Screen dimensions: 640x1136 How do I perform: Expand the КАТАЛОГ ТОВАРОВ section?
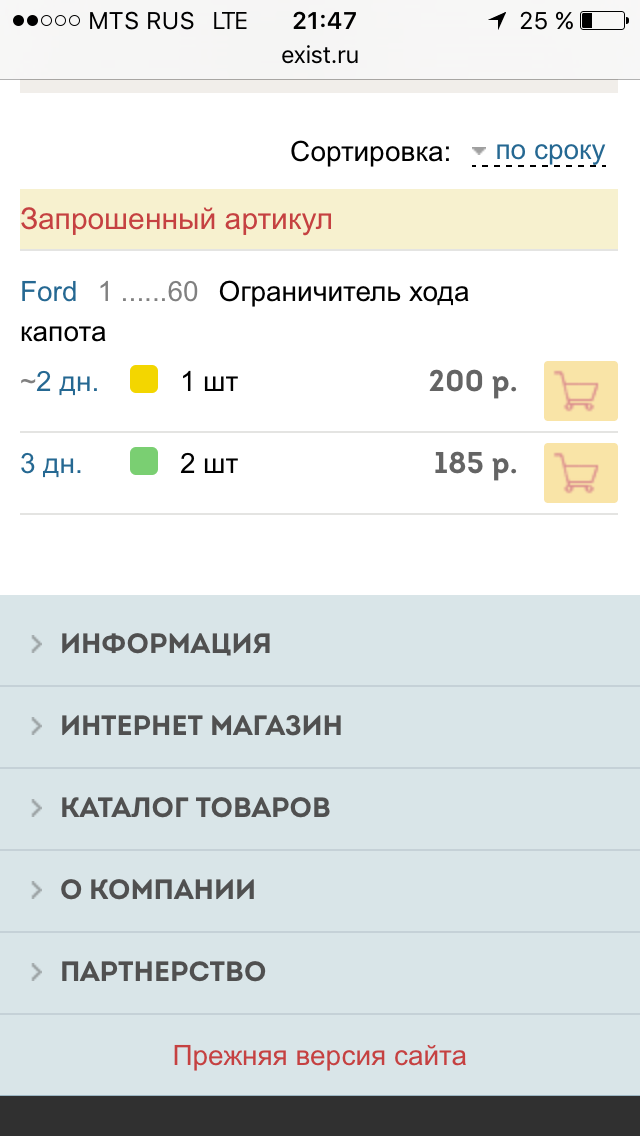pyautogui.click(x=320, y=808)
